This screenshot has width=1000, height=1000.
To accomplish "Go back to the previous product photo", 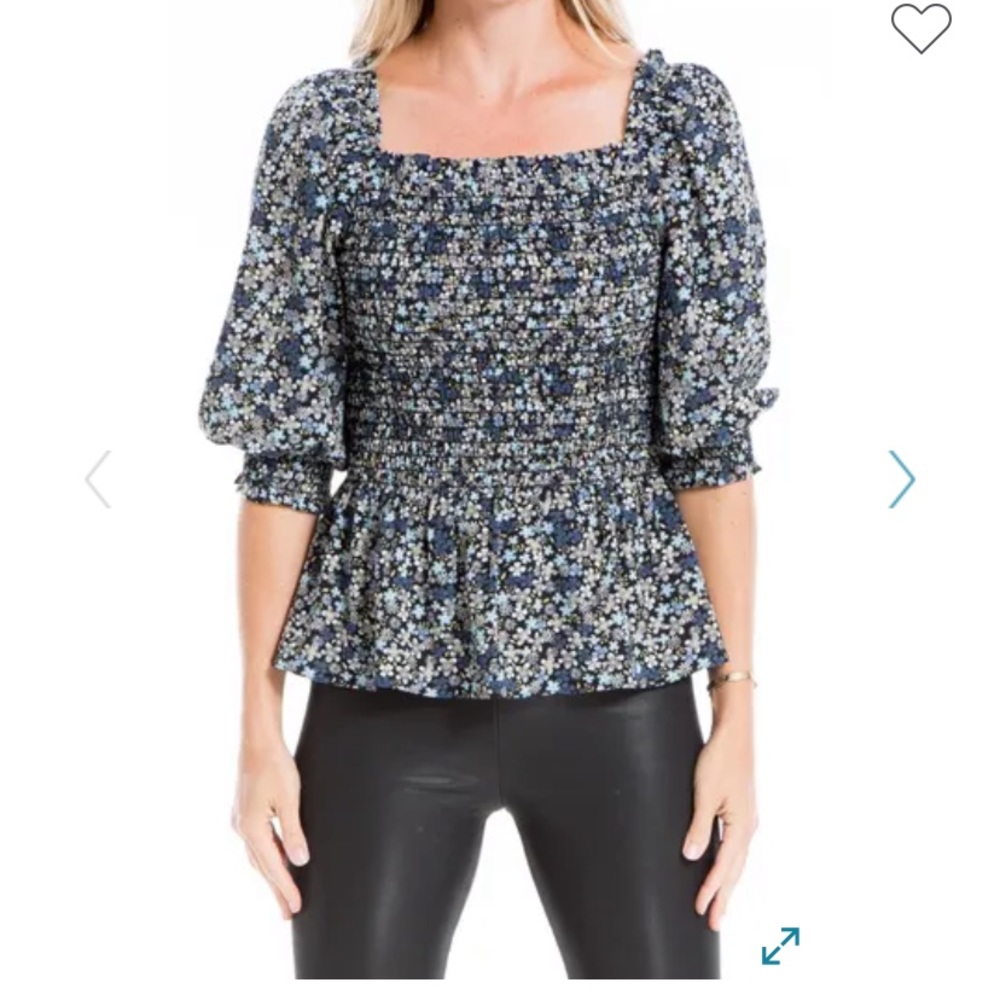I will [97, 479].
